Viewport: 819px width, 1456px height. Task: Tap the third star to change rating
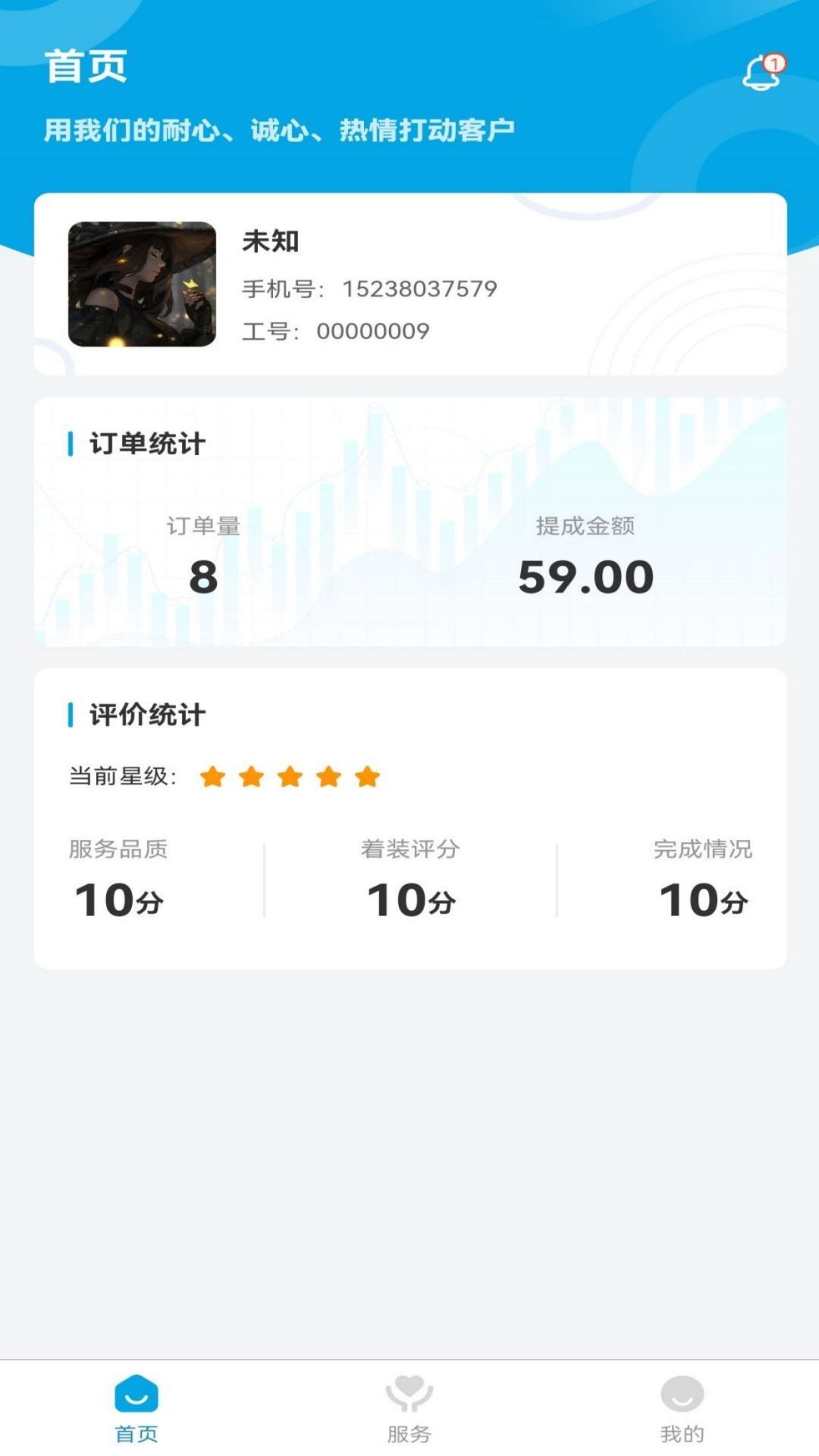click(290, 775)
